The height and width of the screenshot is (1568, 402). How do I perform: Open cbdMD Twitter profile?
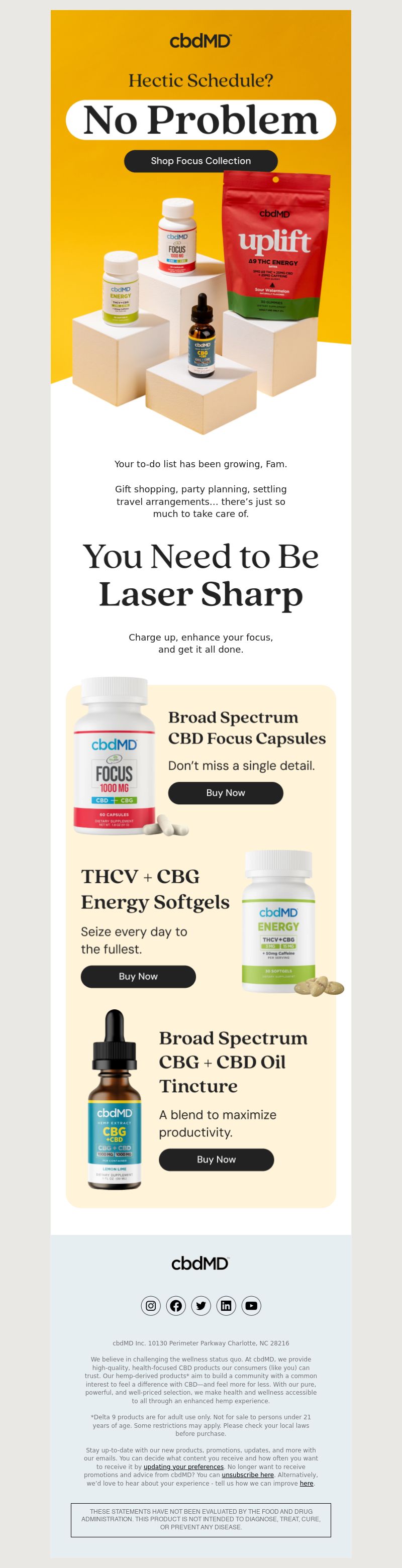click(x=201, y=1305)
